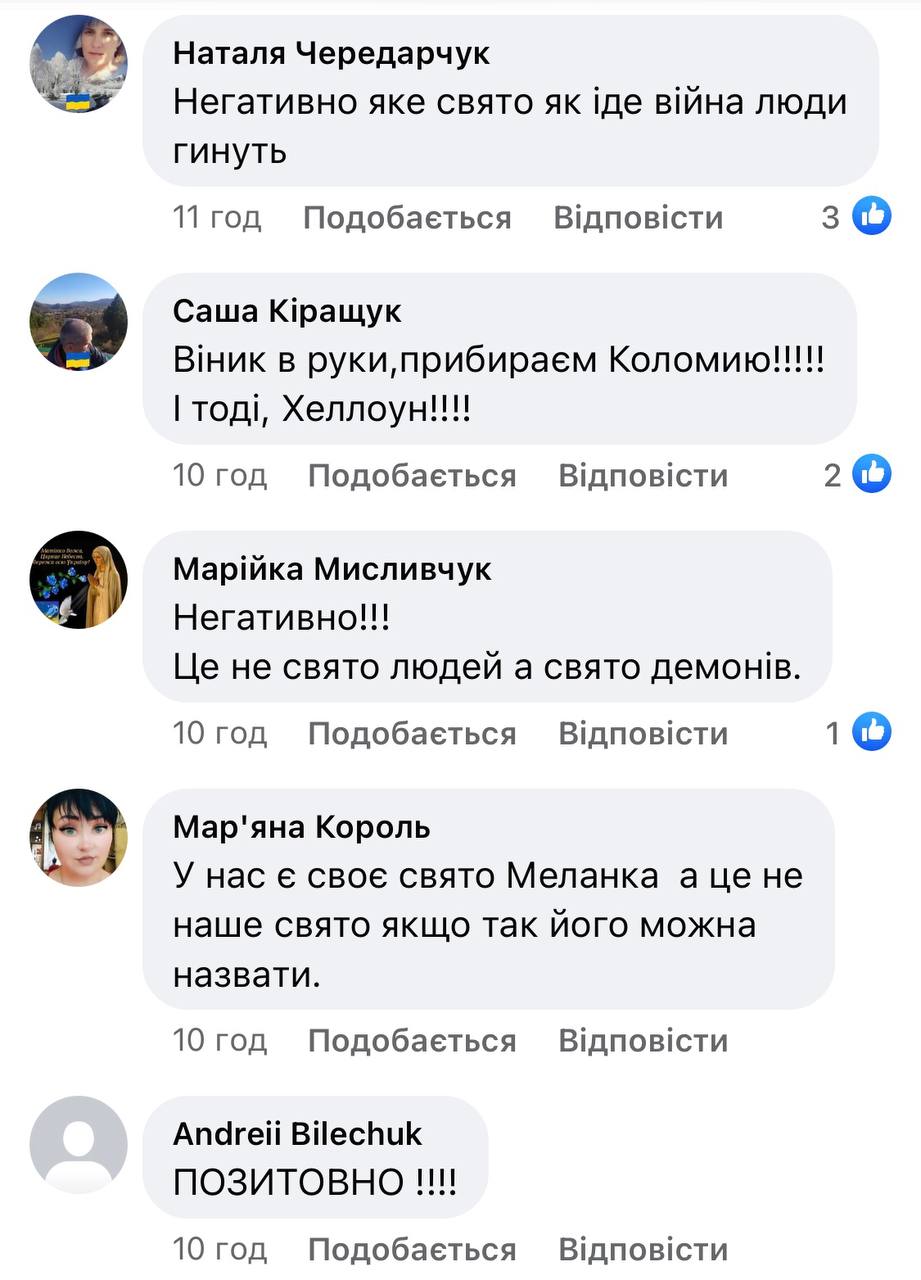Viewport: 921px width, 1280px height.
Task: Reply to Саша Кіращук's comment
Action: click(642, 476)
